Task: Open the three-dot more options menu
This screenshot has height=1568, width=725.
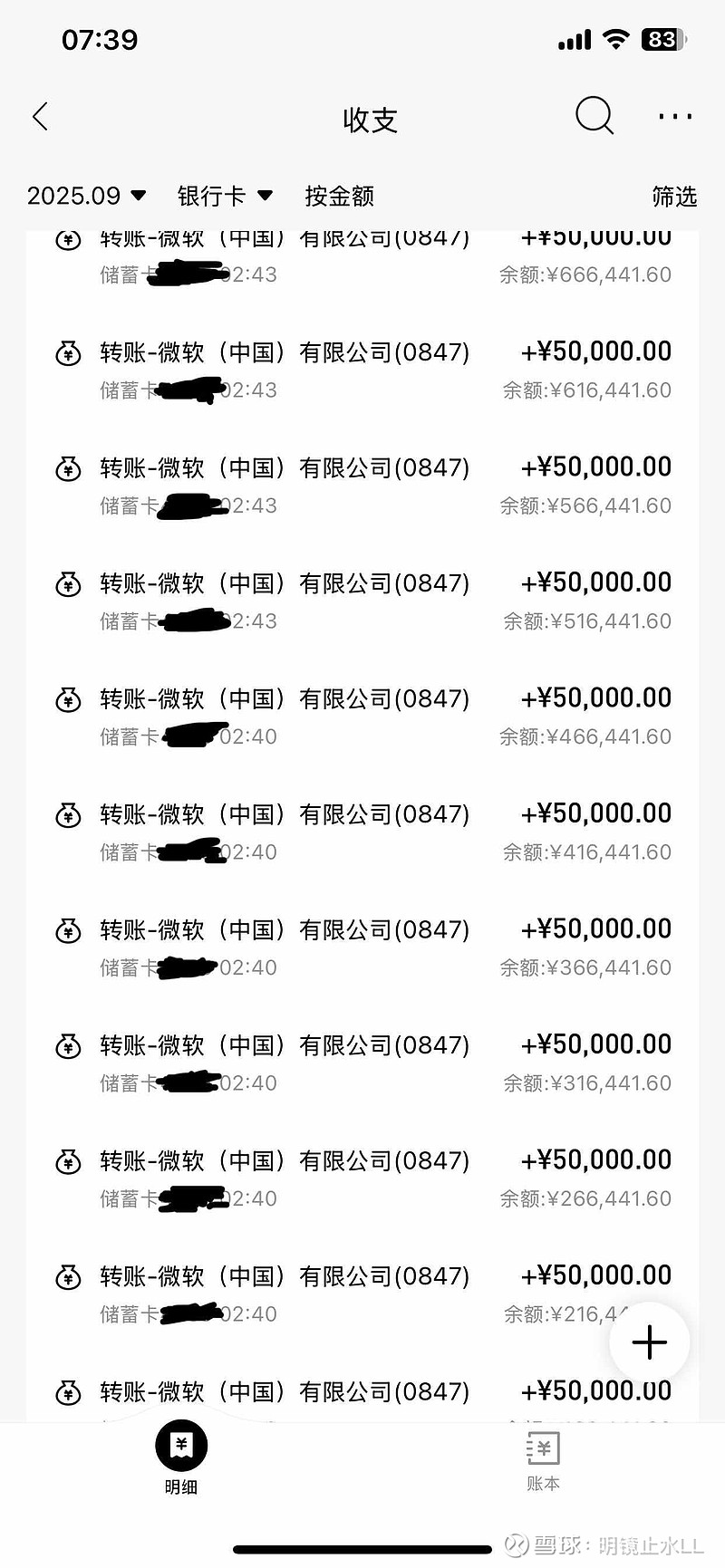Action: [x=675, y=117]
